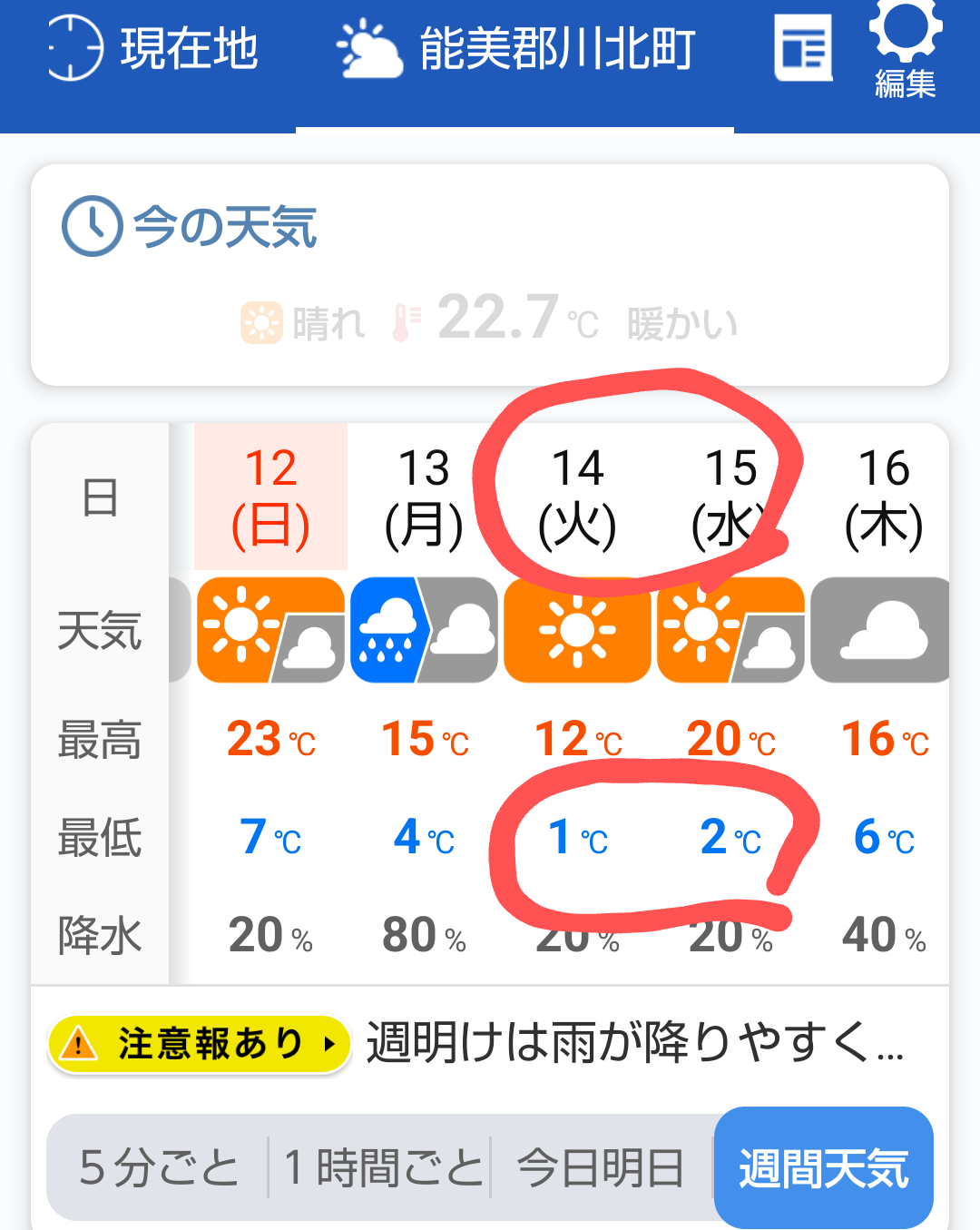980x1230 pixels.
Task: Open the 今の天気 current weather card
Action: [490, 275]
